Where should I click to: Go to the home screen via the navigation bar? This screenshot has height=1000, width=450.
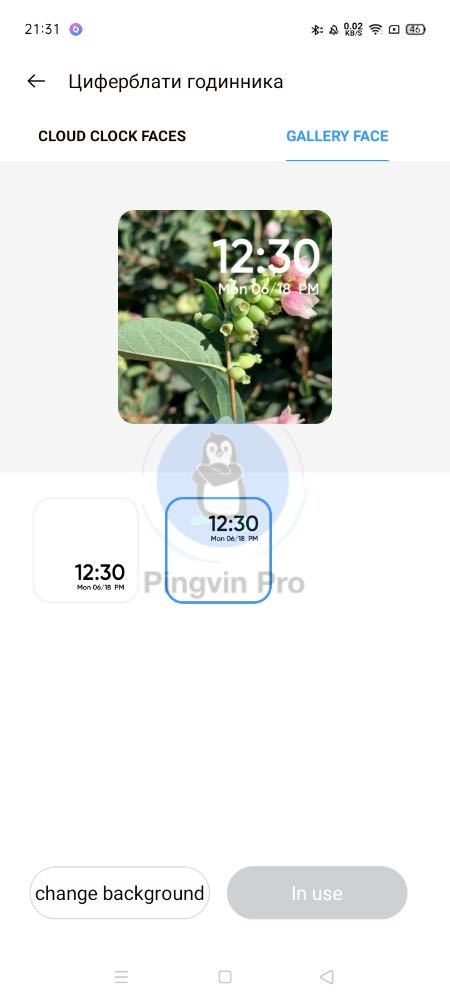pos(224,976)
